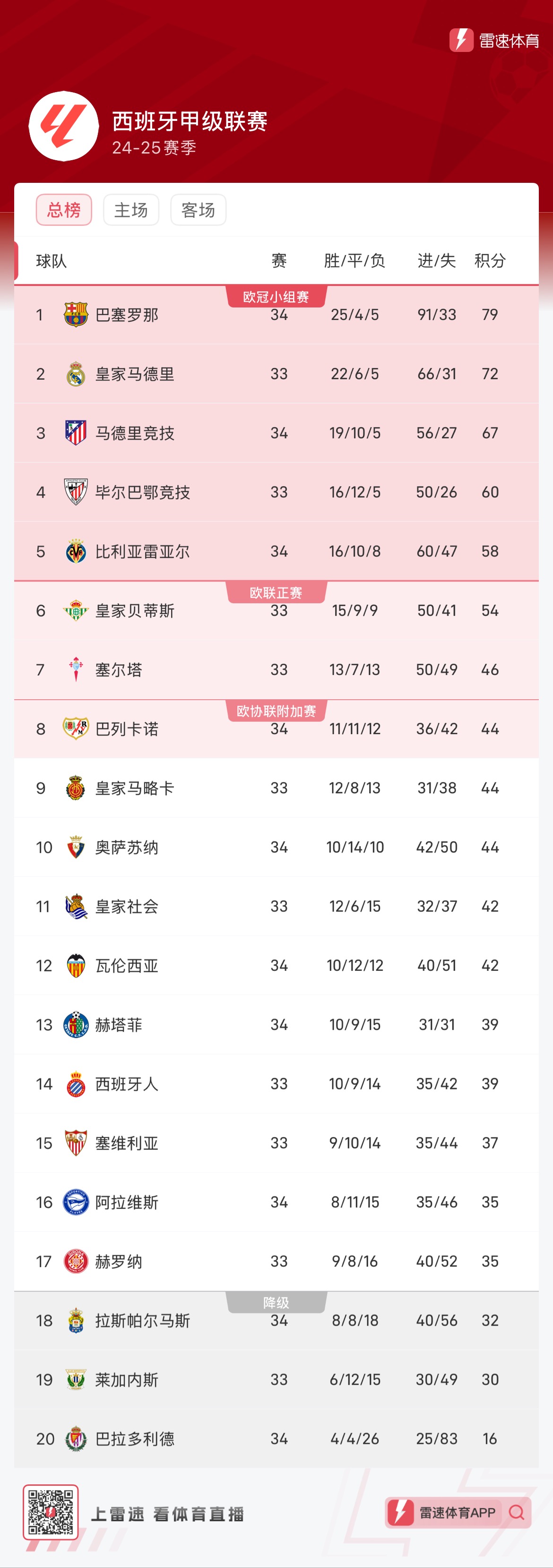Click the La Liga league logo
The image size is (553, 1568).
64,126
